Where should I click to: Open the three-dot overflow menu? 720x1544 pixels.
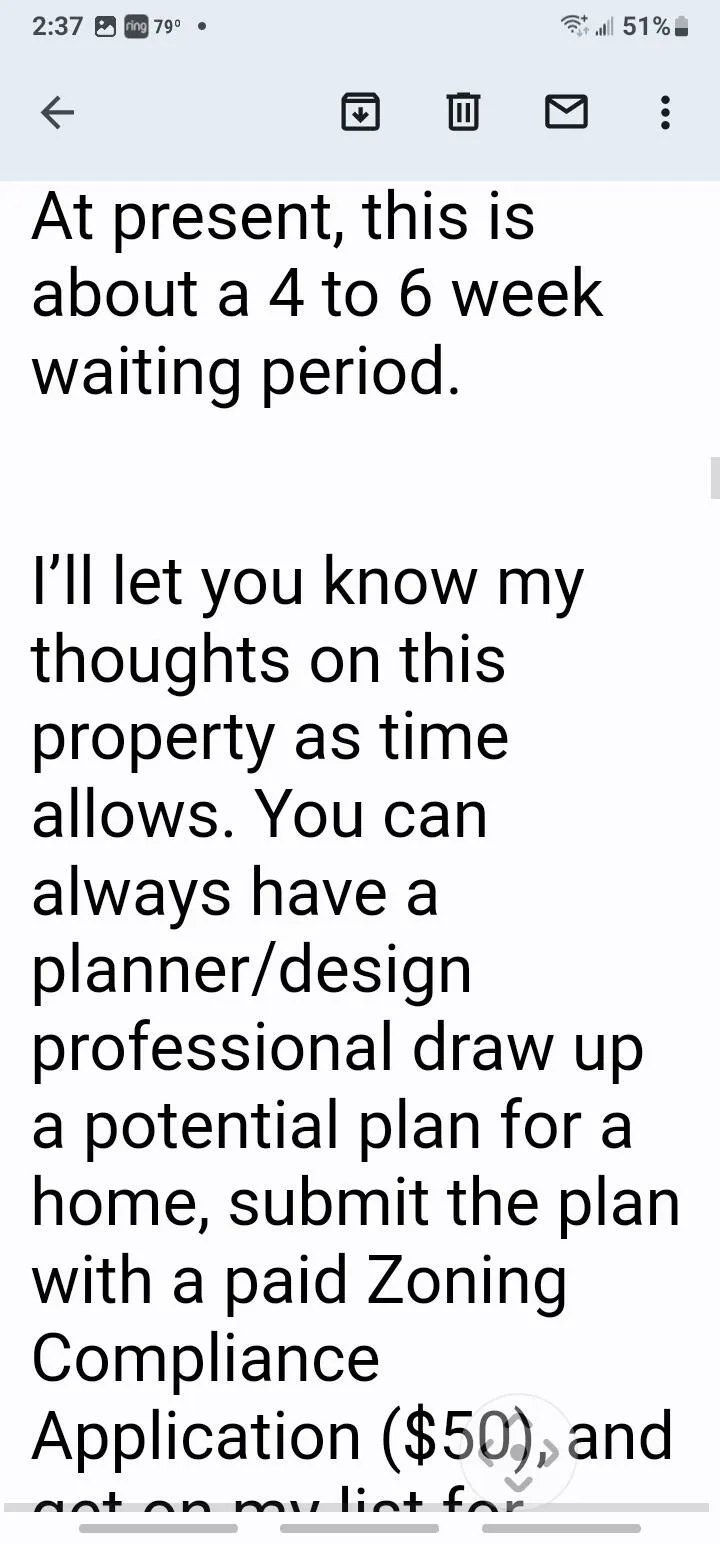665,112
